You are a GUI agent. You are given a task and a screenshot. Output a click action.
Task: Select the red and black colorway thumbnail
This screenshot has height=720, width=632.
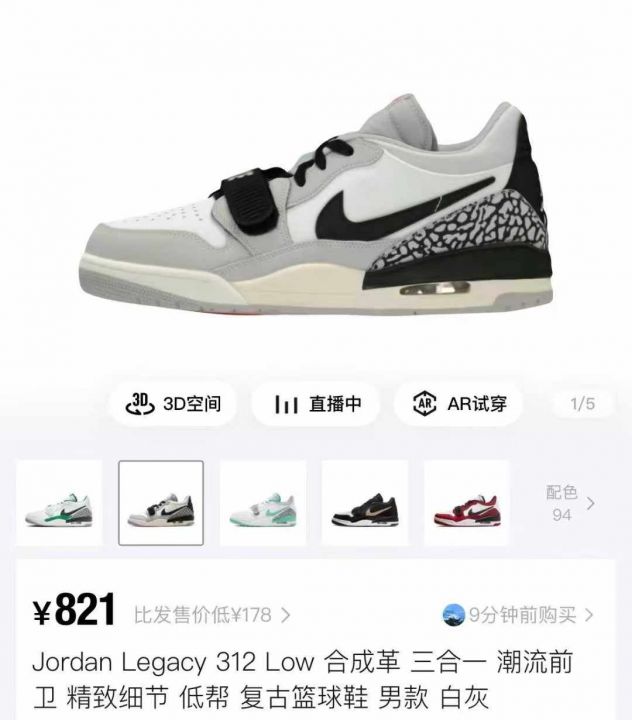[466, 503]
